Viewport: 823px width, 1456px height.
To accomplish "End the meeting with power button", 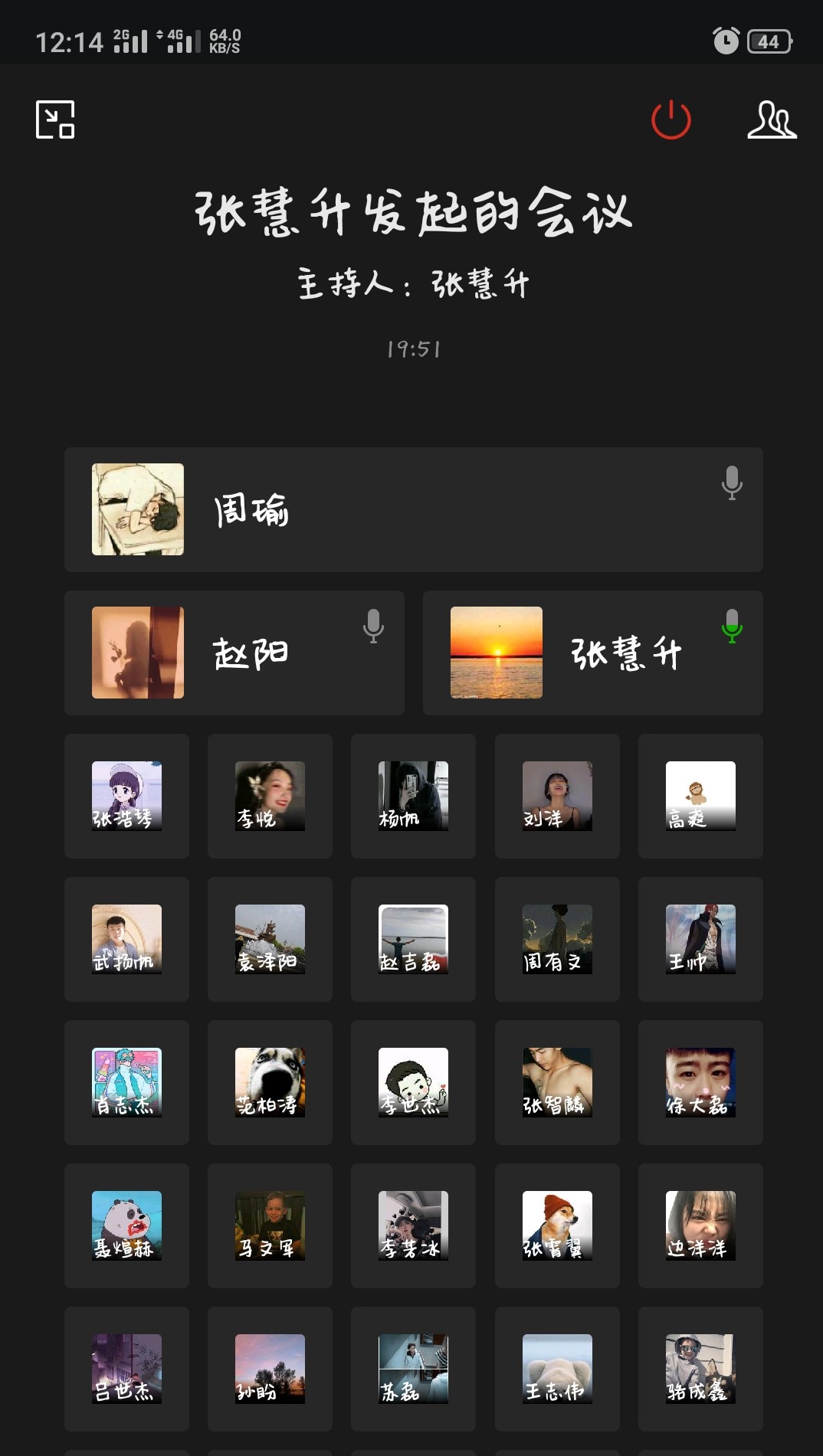I will pos(671,119).
